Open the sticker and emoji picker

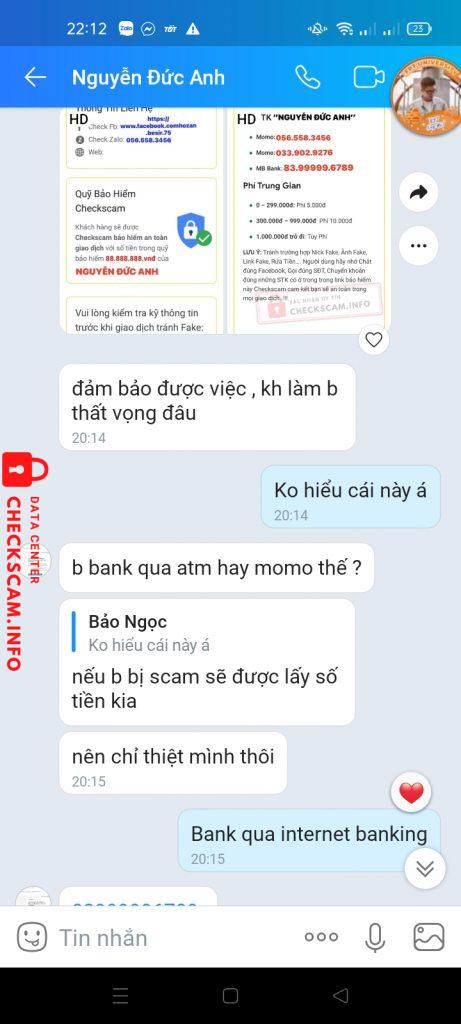click(31, 937)
